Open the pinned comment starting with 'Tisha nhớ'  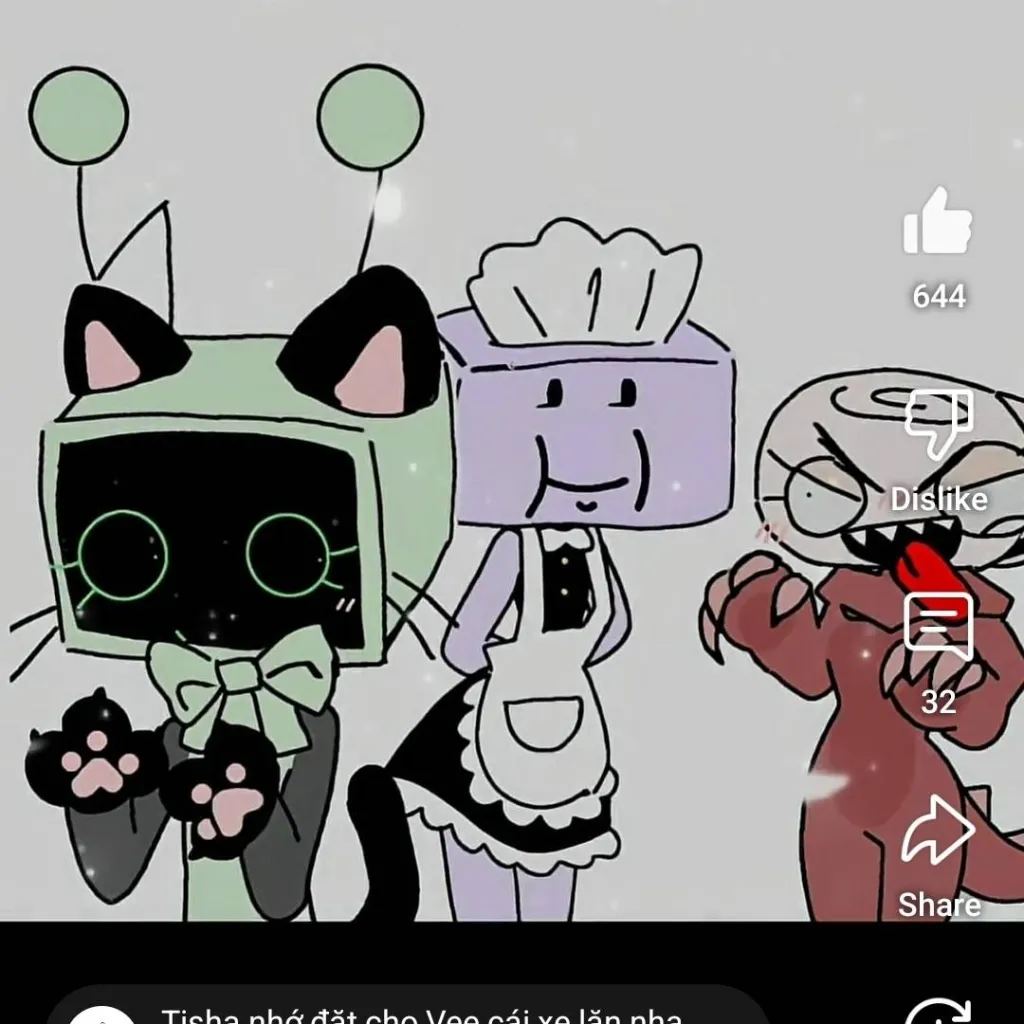[x=420, y=1012]
